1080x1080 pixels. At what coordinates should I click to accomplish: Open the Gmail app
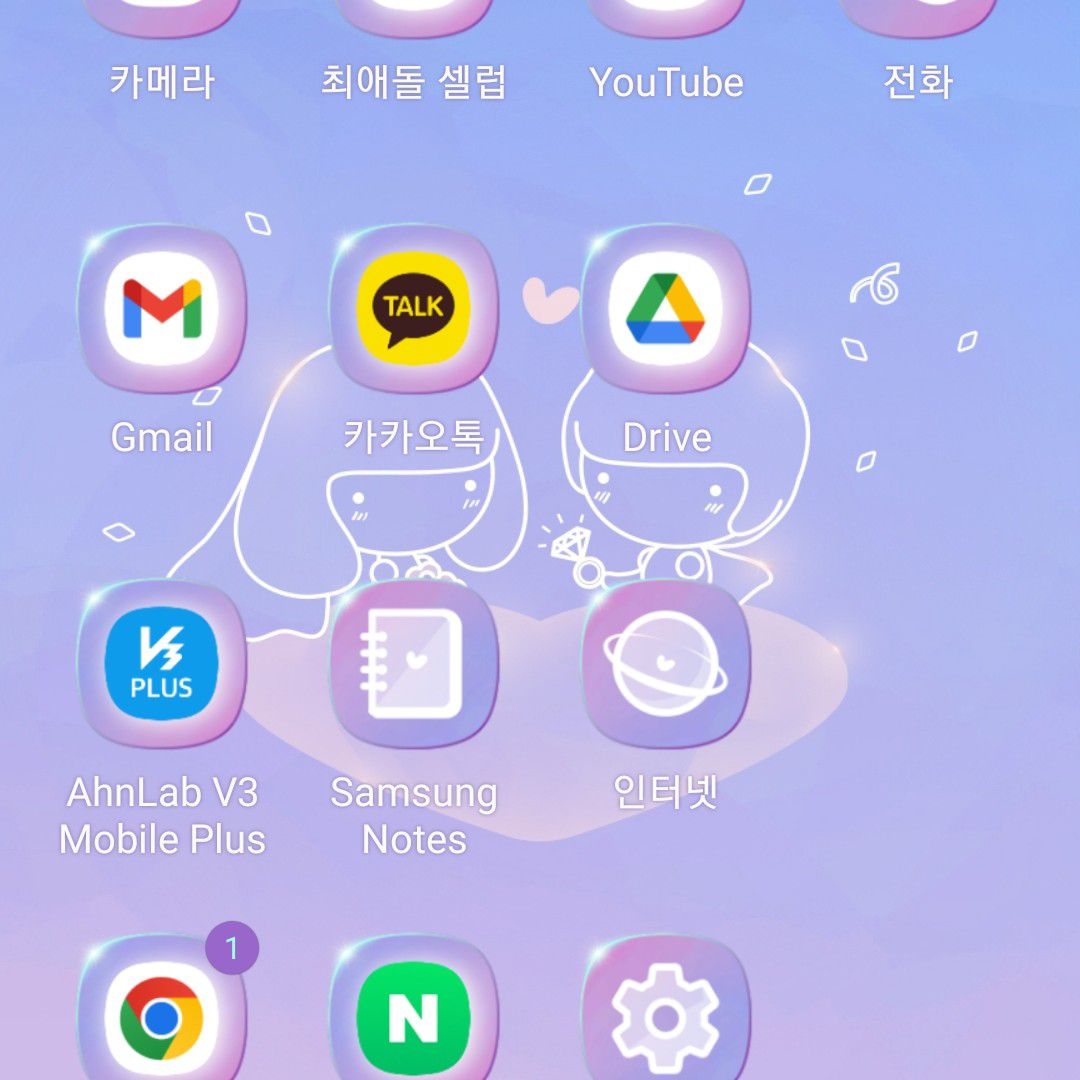(x=162, y=308)
